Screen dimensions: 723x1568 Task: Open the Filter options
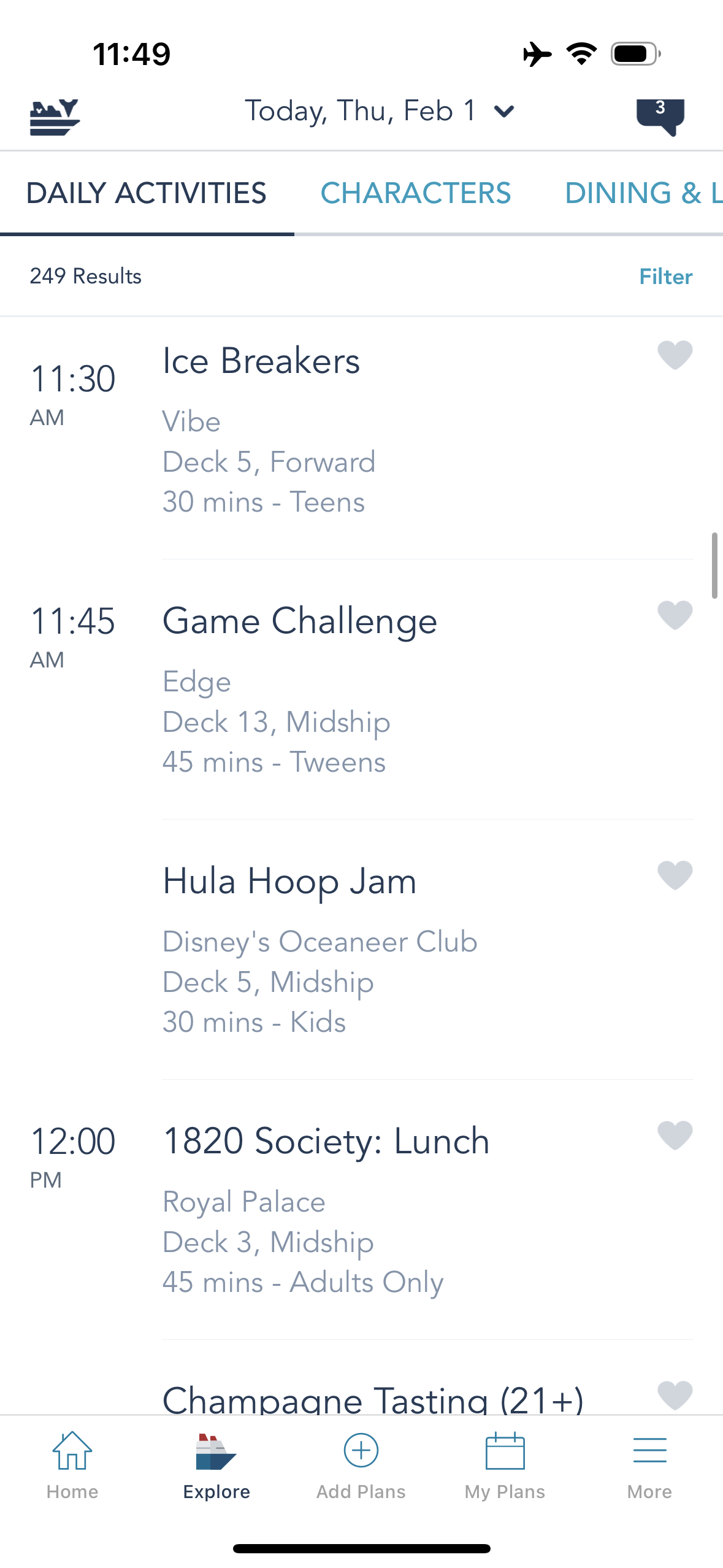coord(665,277)
